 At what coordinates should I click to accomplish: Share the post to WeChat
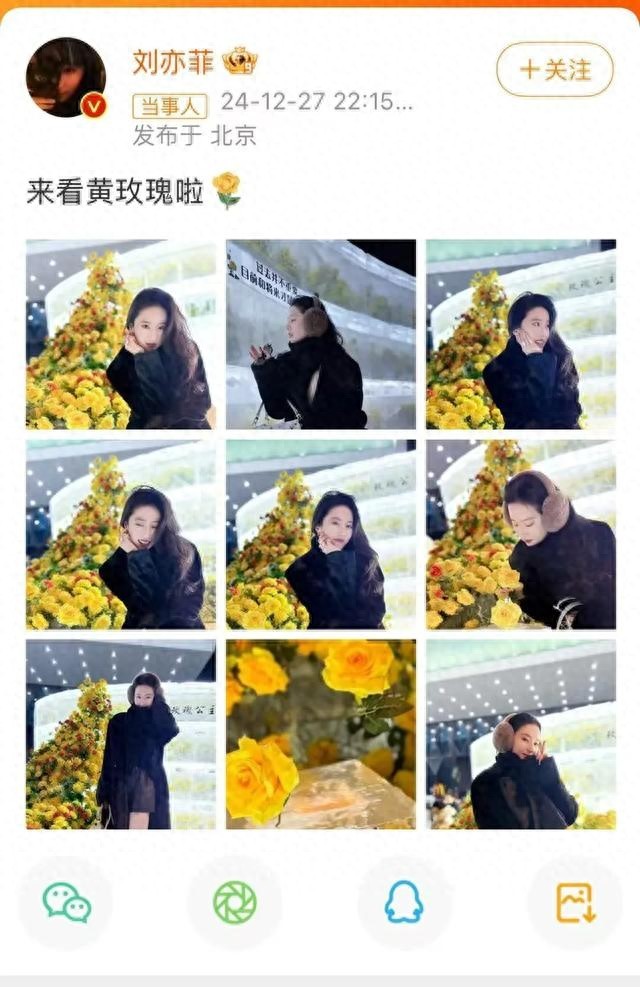coord(66,902)
